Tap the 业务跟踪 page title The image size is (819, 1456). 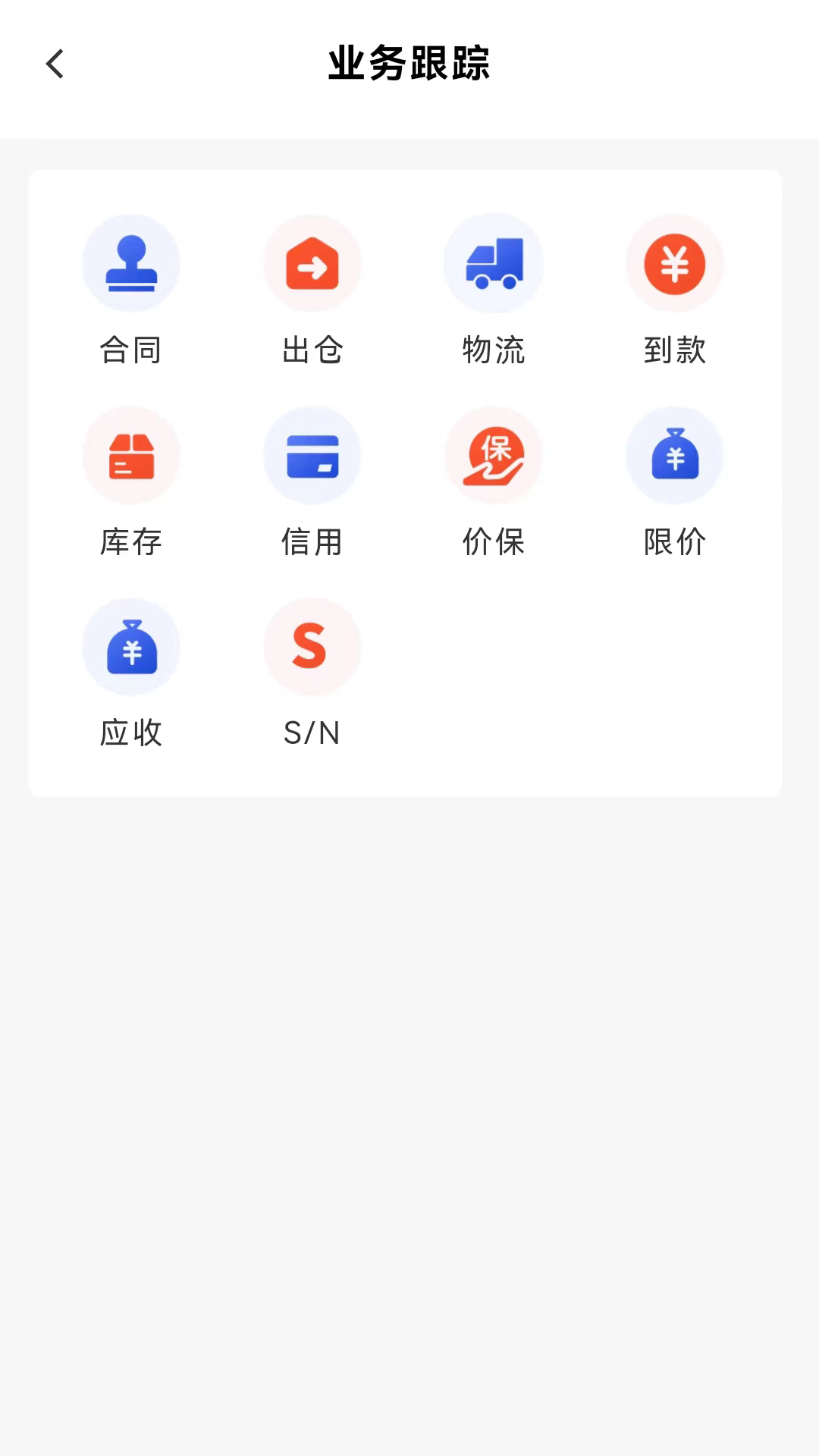tap(409, 65)
